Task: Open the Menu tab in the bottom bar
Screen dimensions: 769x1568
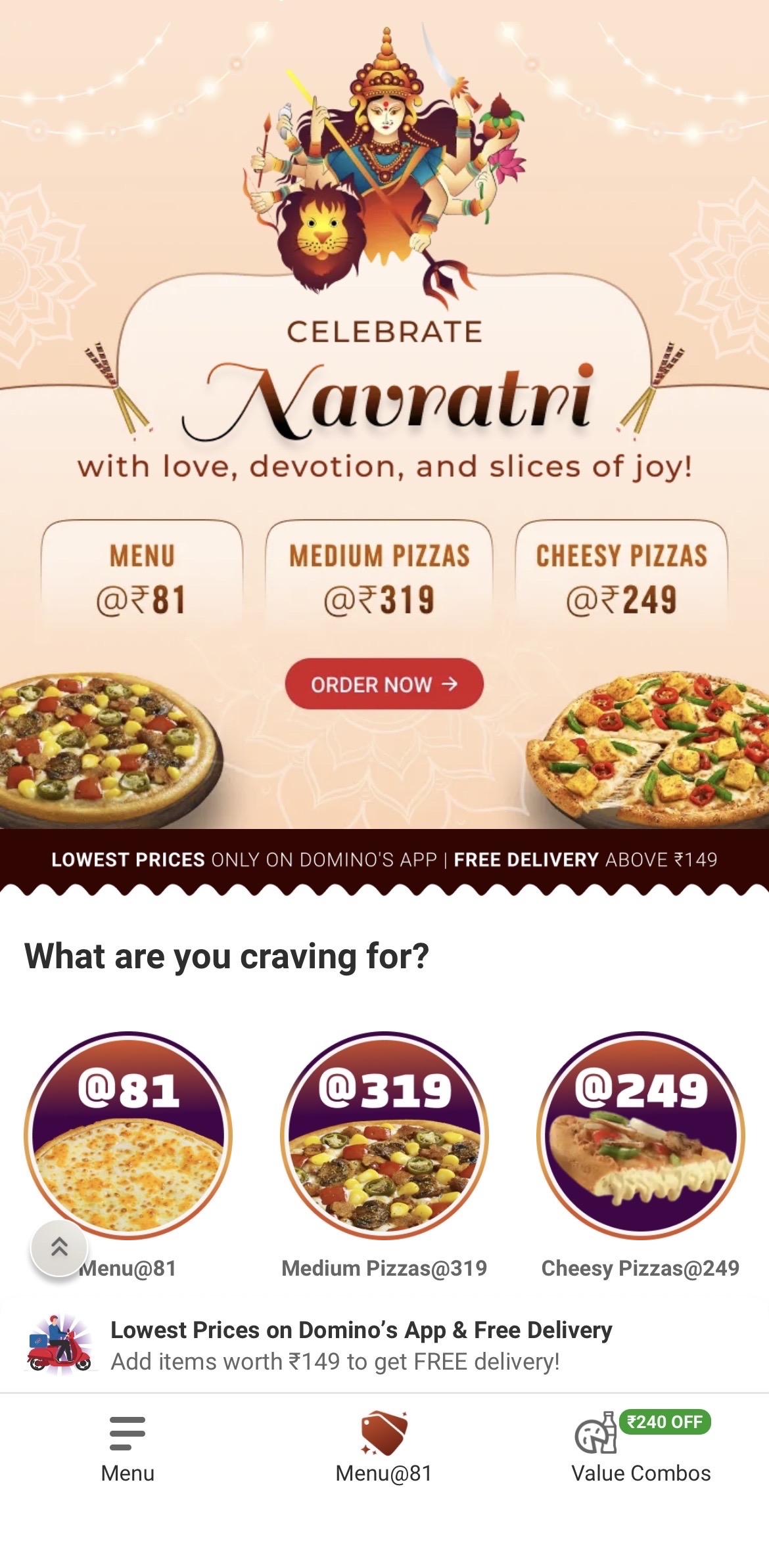Action: click(128, 1449)
